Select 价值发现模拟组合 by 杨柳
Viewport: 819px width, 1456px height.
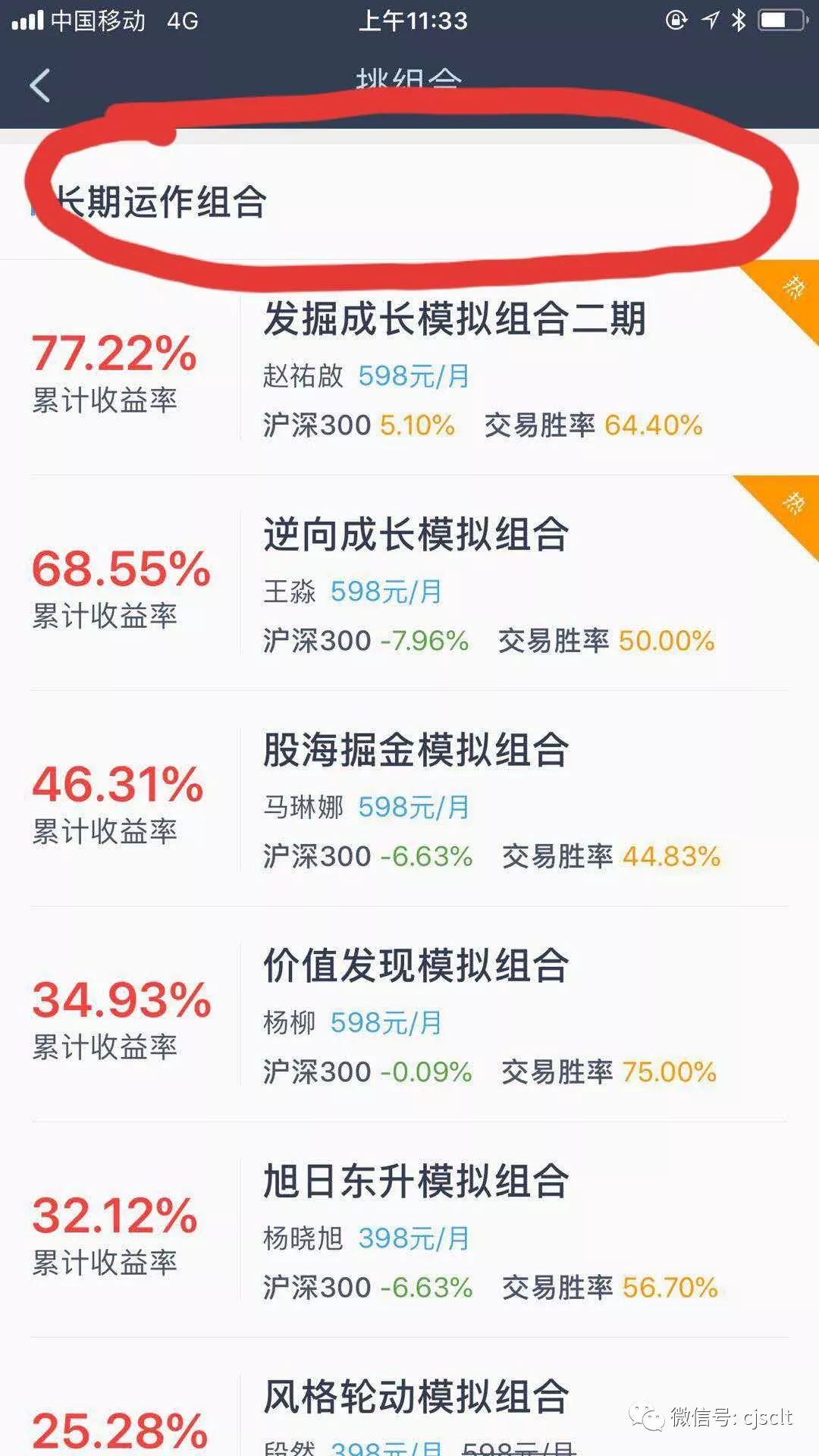409,1014
